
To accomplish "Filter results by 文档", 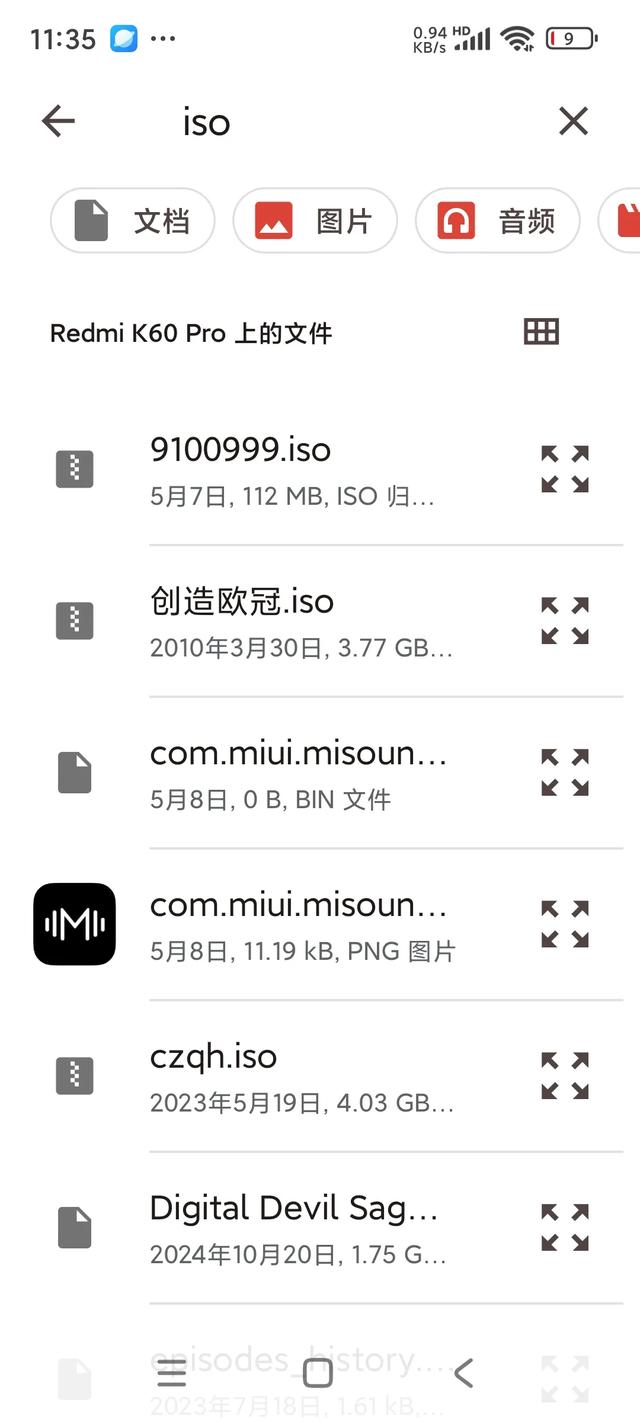I will point(133,221).
